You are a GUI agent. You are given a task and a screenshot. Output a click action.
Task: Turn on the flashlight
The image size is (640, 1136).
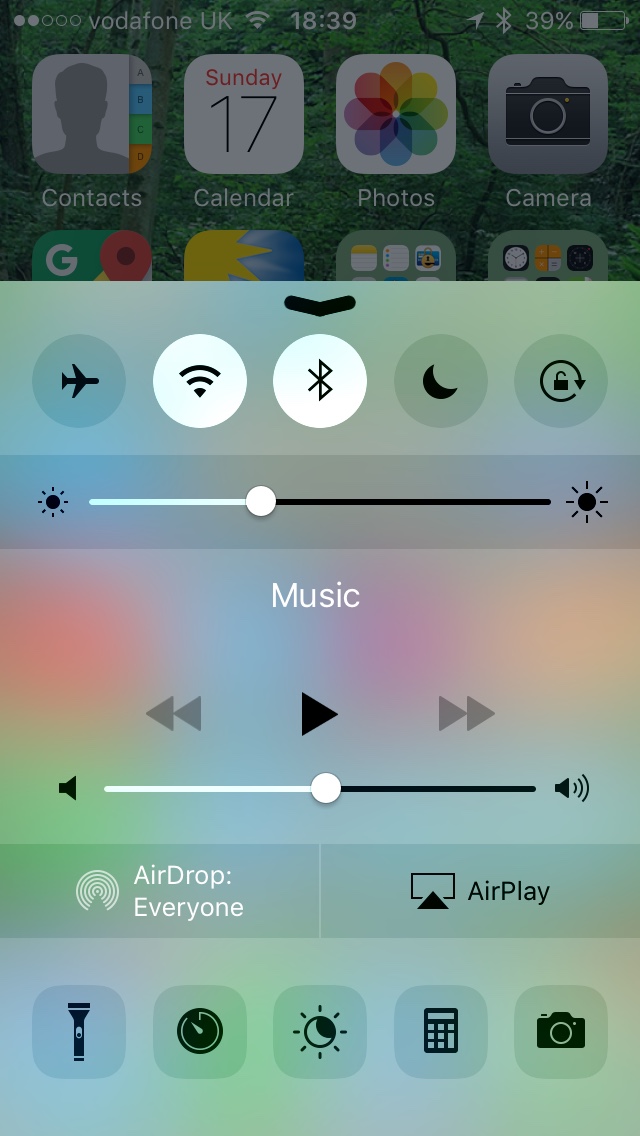click(x=79, y=1032)
